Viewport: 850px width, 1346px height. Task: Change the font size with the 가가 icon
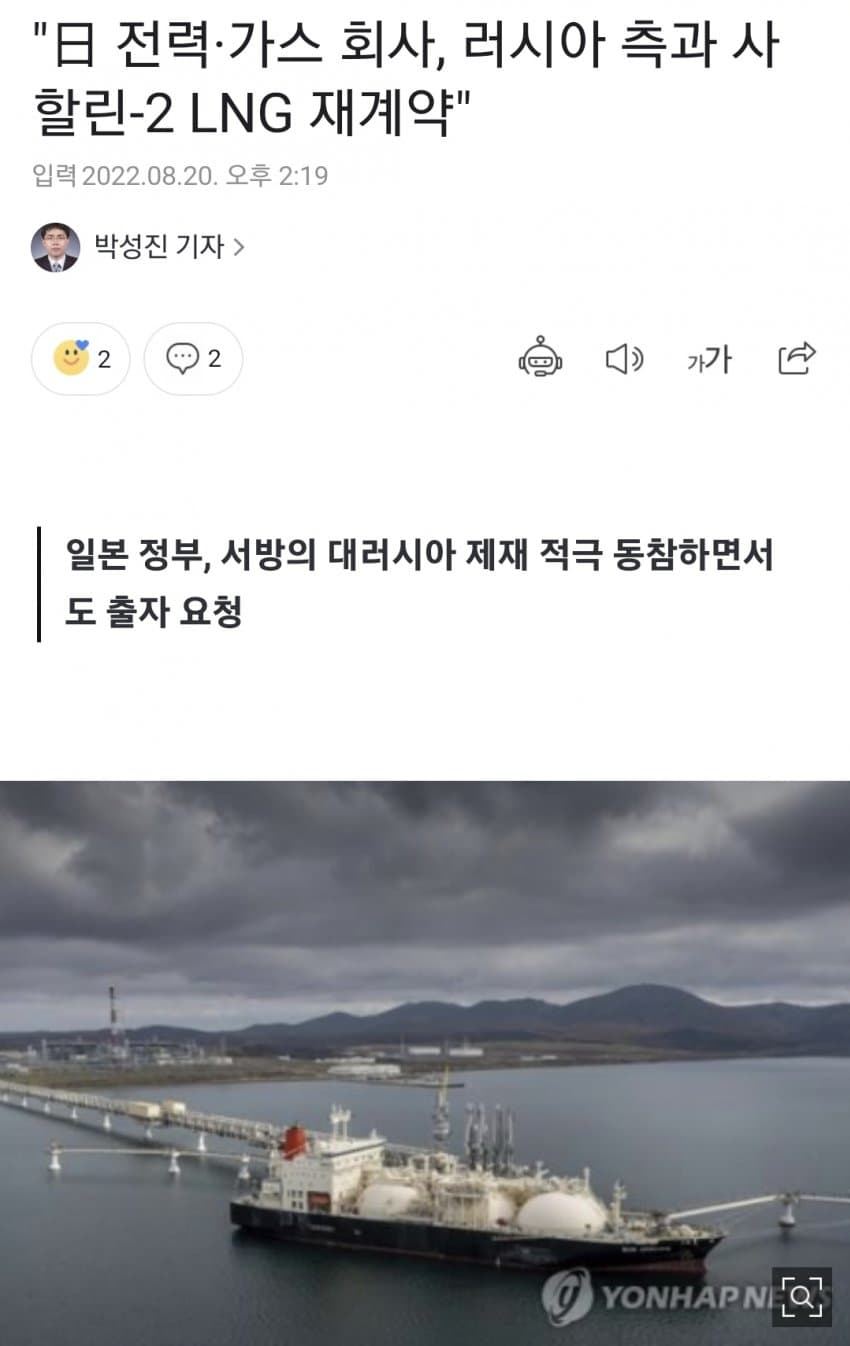(x=709, y=359)
